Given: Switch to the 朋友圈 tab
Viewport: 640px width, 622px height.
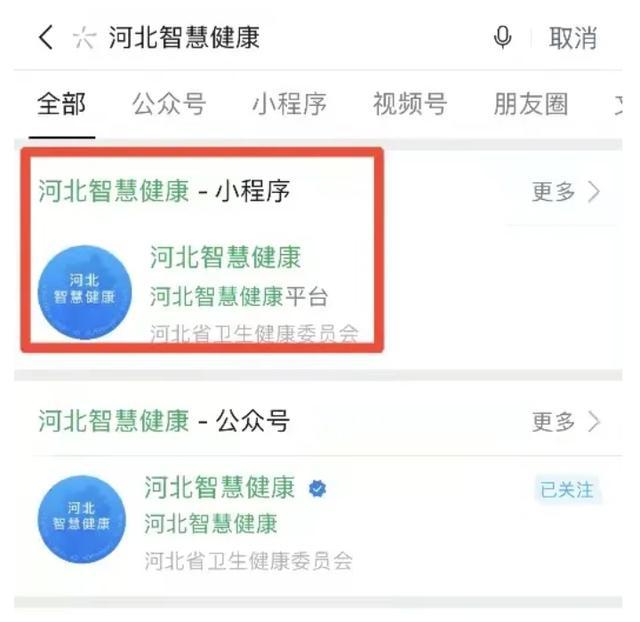Looking at the screenshot, I should (531, 103).
